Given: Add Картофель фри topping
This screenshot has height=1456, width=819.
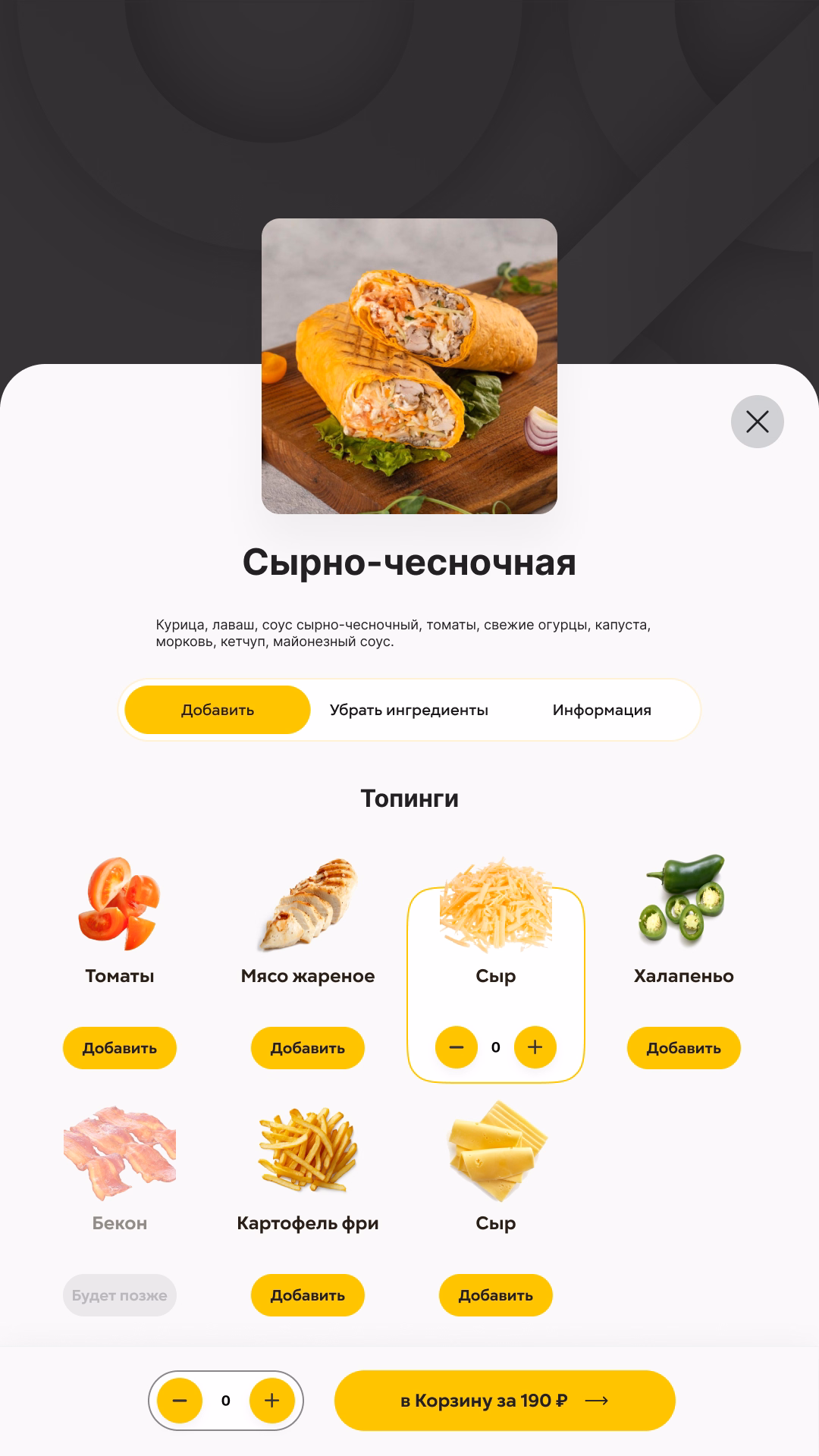Looking at the screenshot, I should [x=308, y=1295].
